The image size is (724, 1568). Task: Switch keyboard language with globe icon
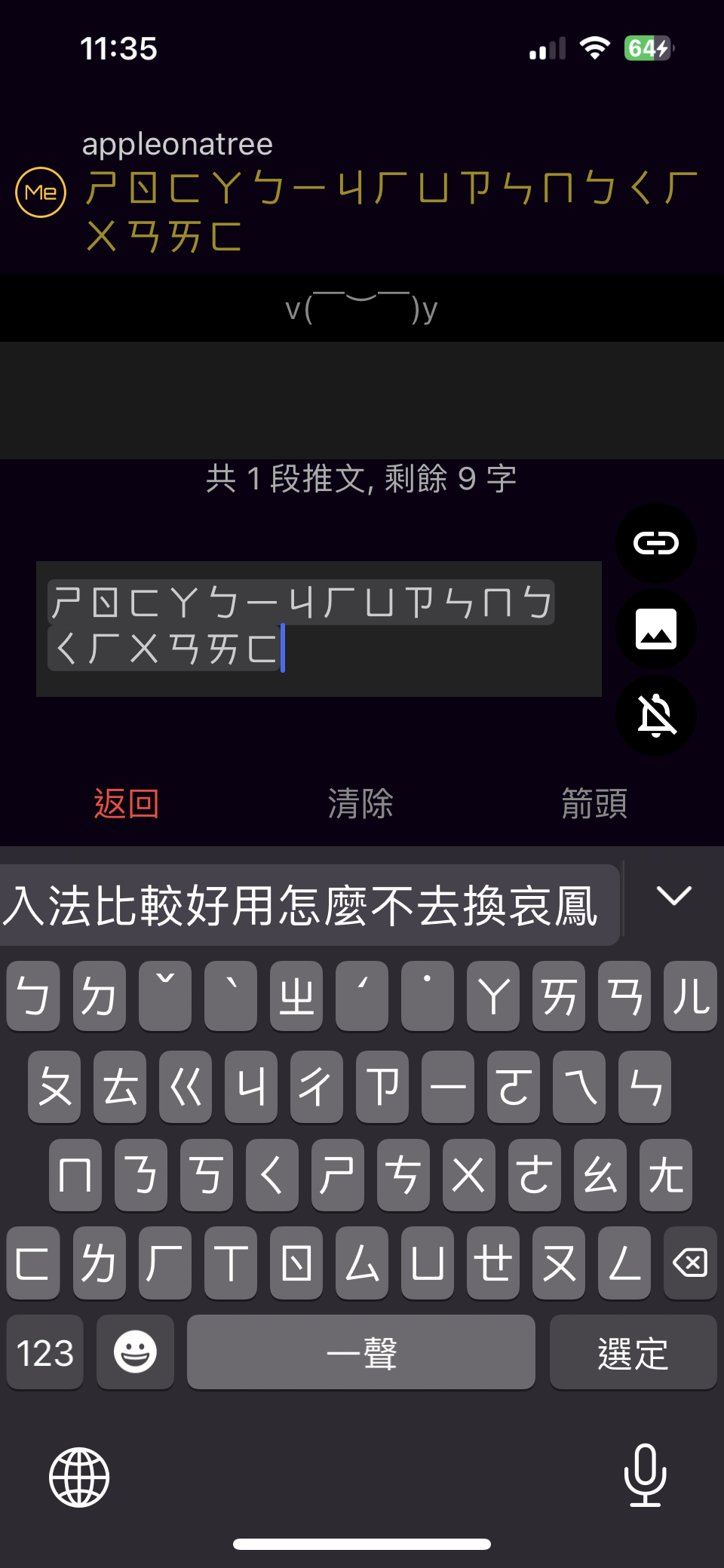click(x=79, y=1477)
